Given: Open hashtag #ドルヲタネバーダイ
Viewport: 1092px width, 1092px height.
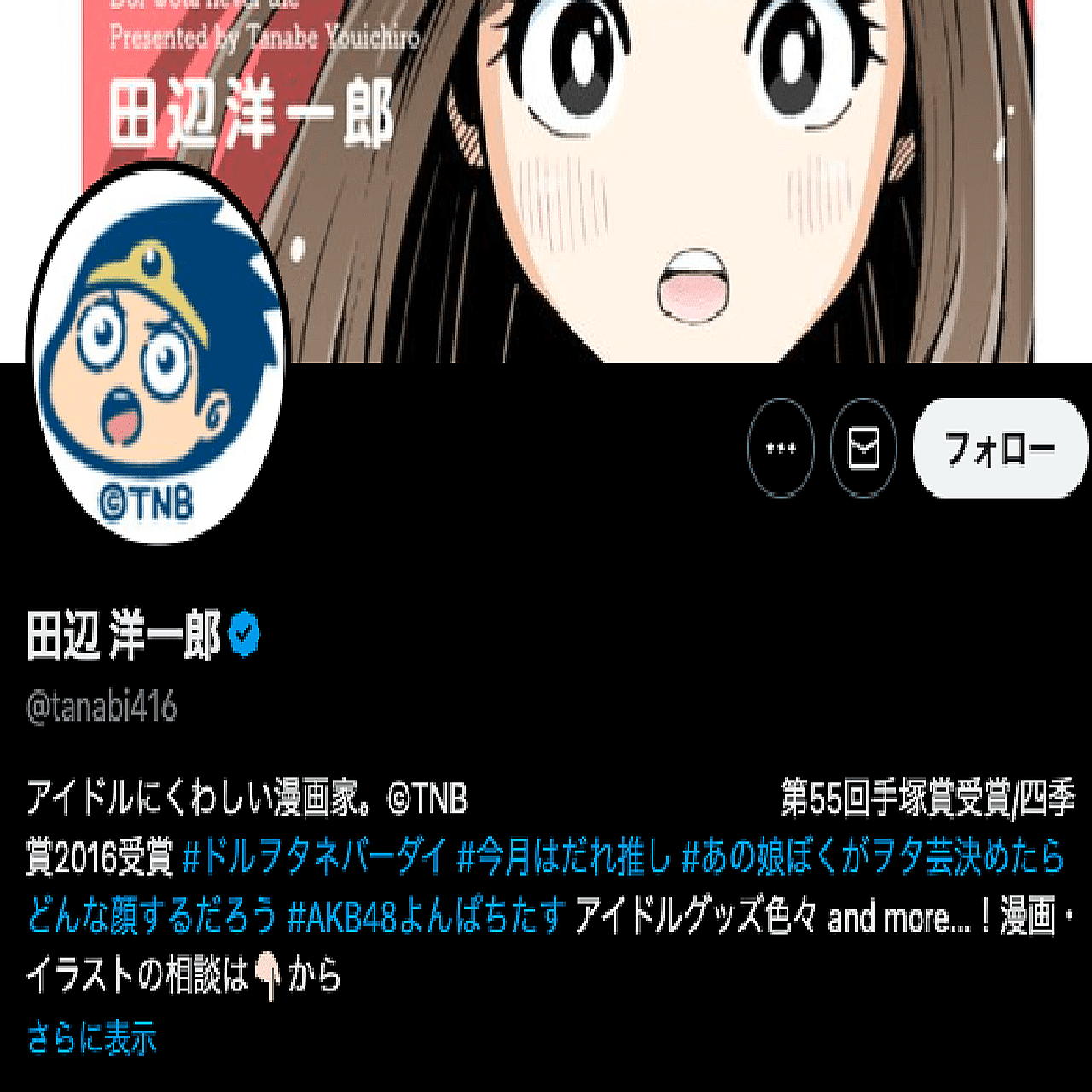Looking at the screenshot, I should [x=315, y=857].
